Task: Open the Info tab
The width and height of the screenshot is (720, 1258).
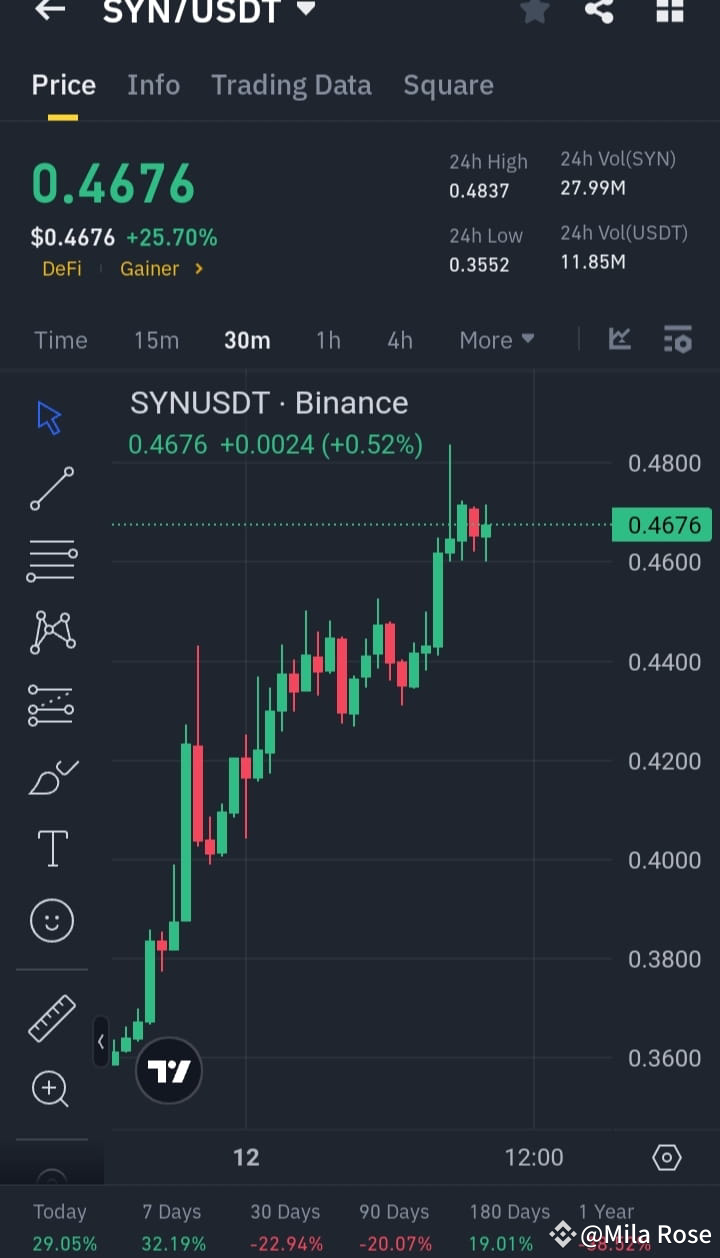Action: pyautogui.click(x=153, y=85)
